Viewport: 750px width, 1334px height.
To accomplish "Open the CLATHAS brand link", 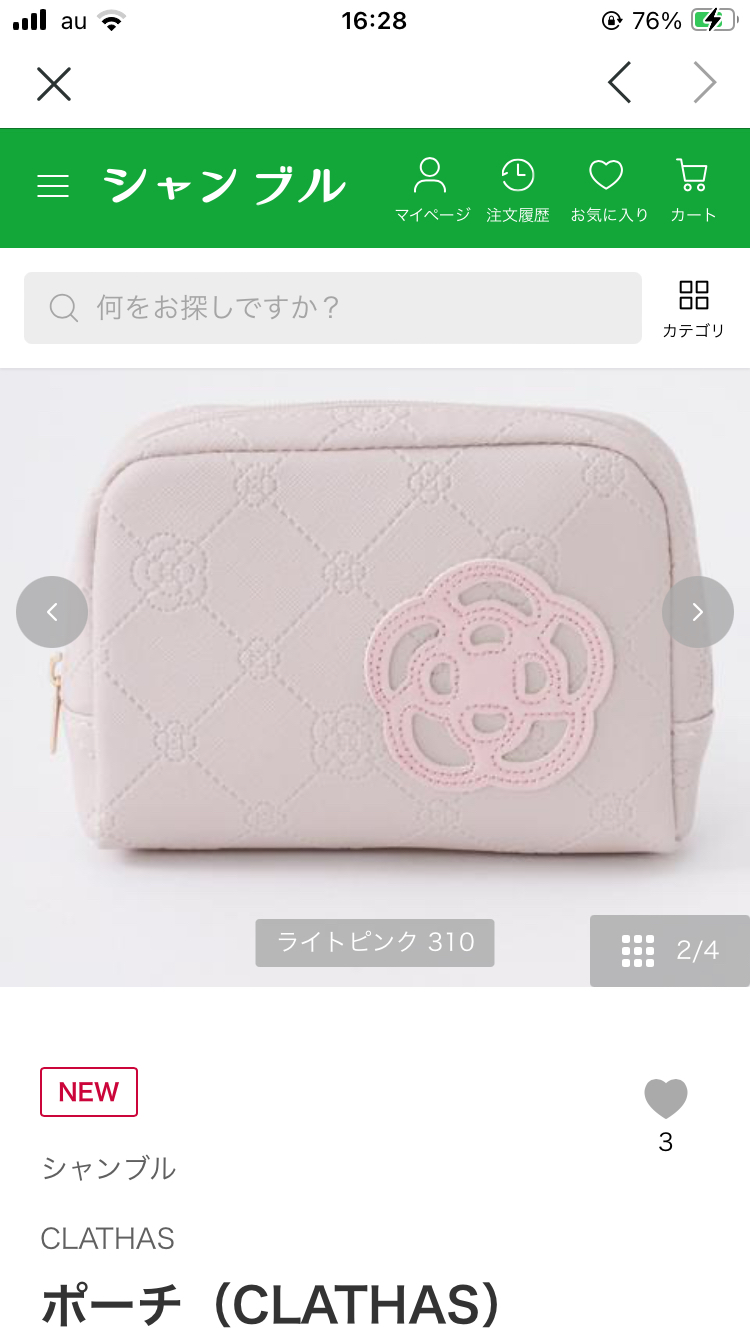I will pyautogui.click(x=108, y=1238).
